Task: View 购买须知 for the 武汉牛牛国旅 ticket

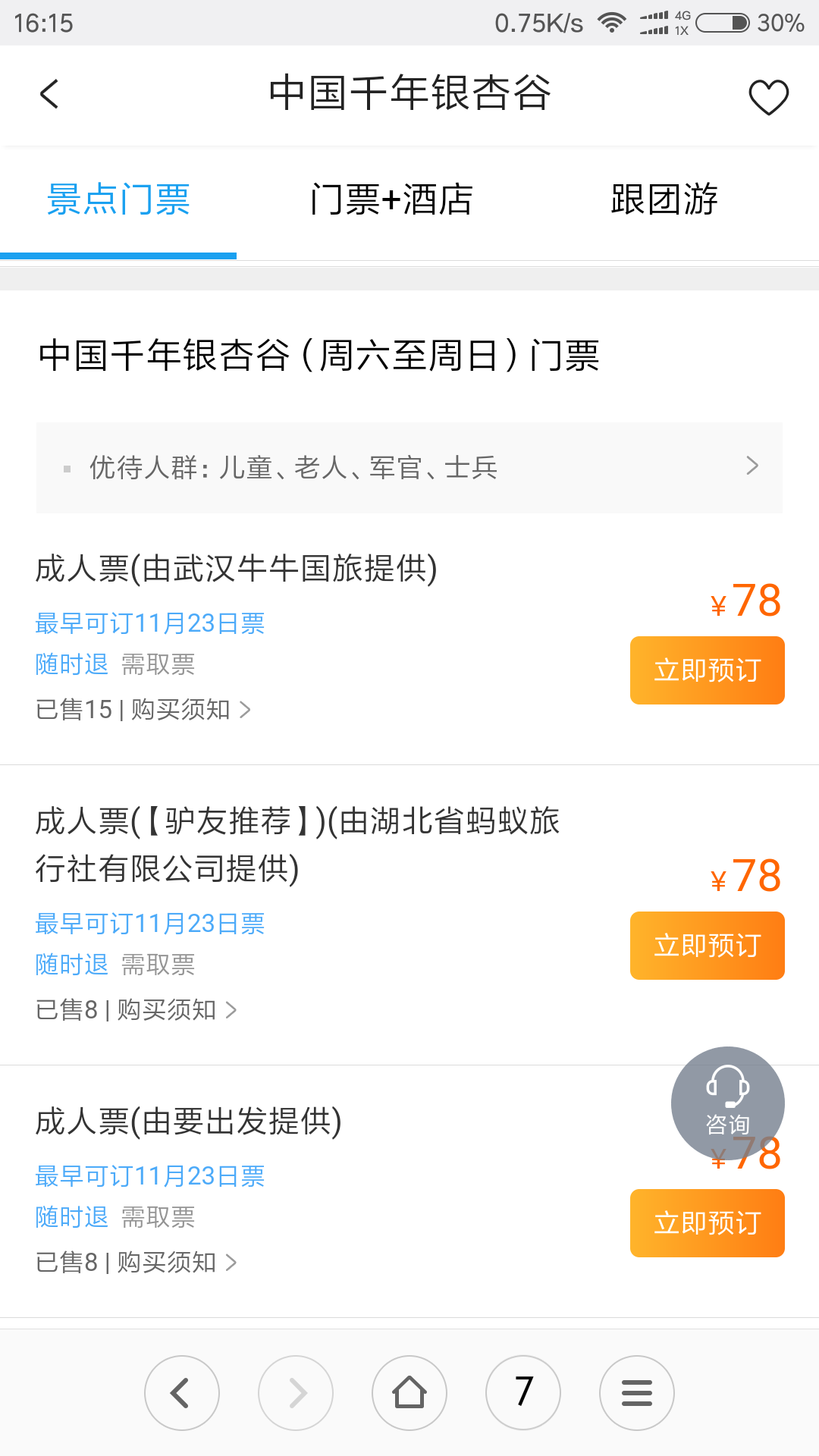Action: coord(190,710)
